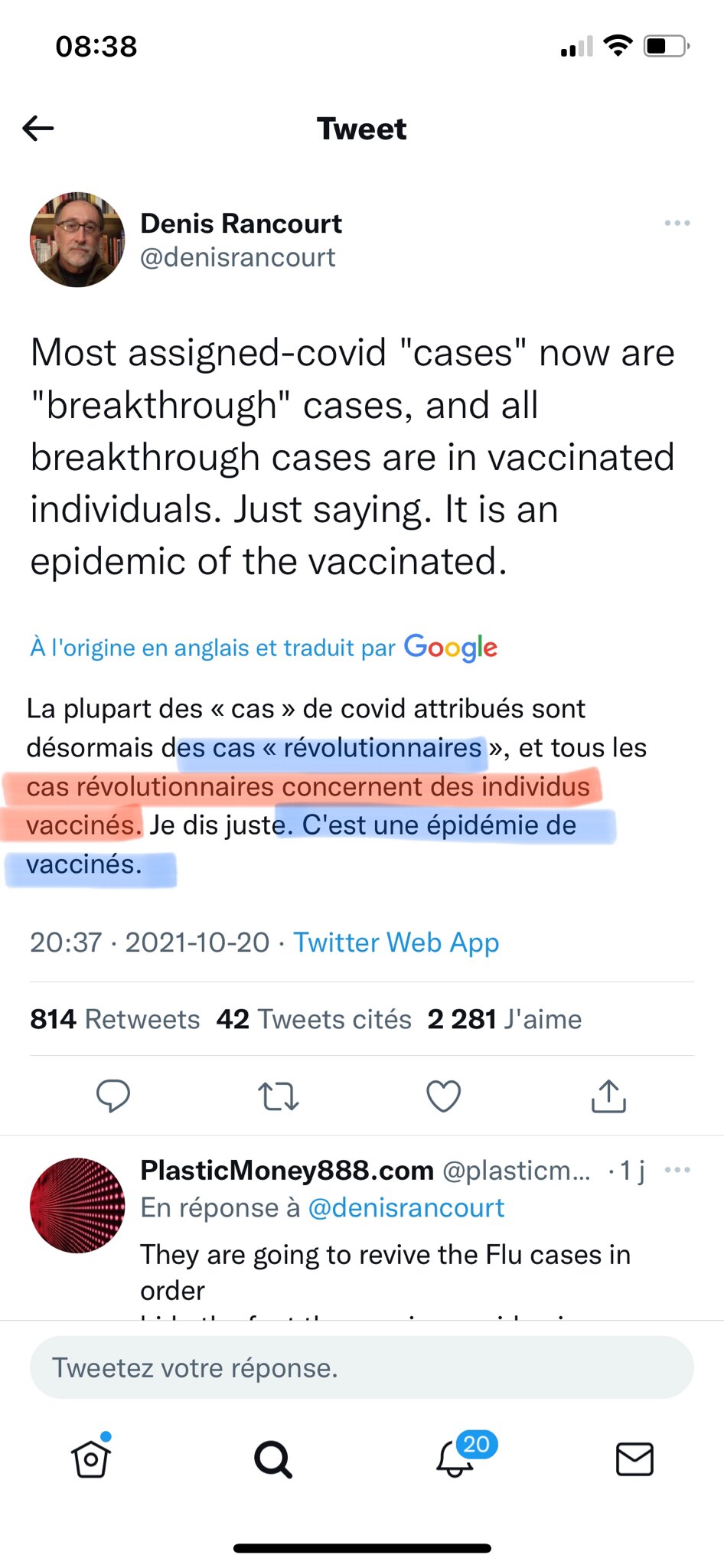The width and height of the screenshot is (724, 1568).
Task: Open the search magnifier icon
Action: click(x=273, y=1459)
